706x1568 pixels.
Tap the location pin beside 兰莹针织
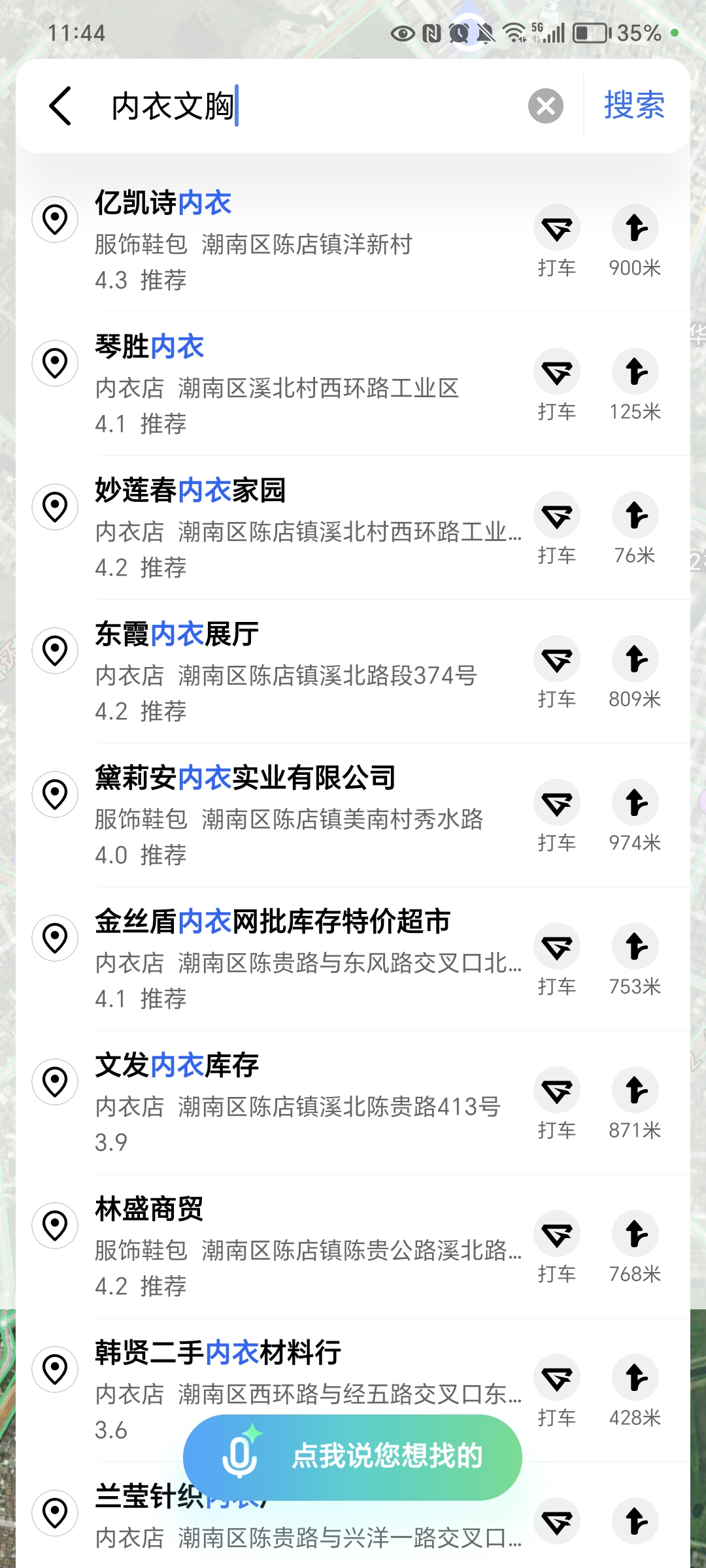55,1512
